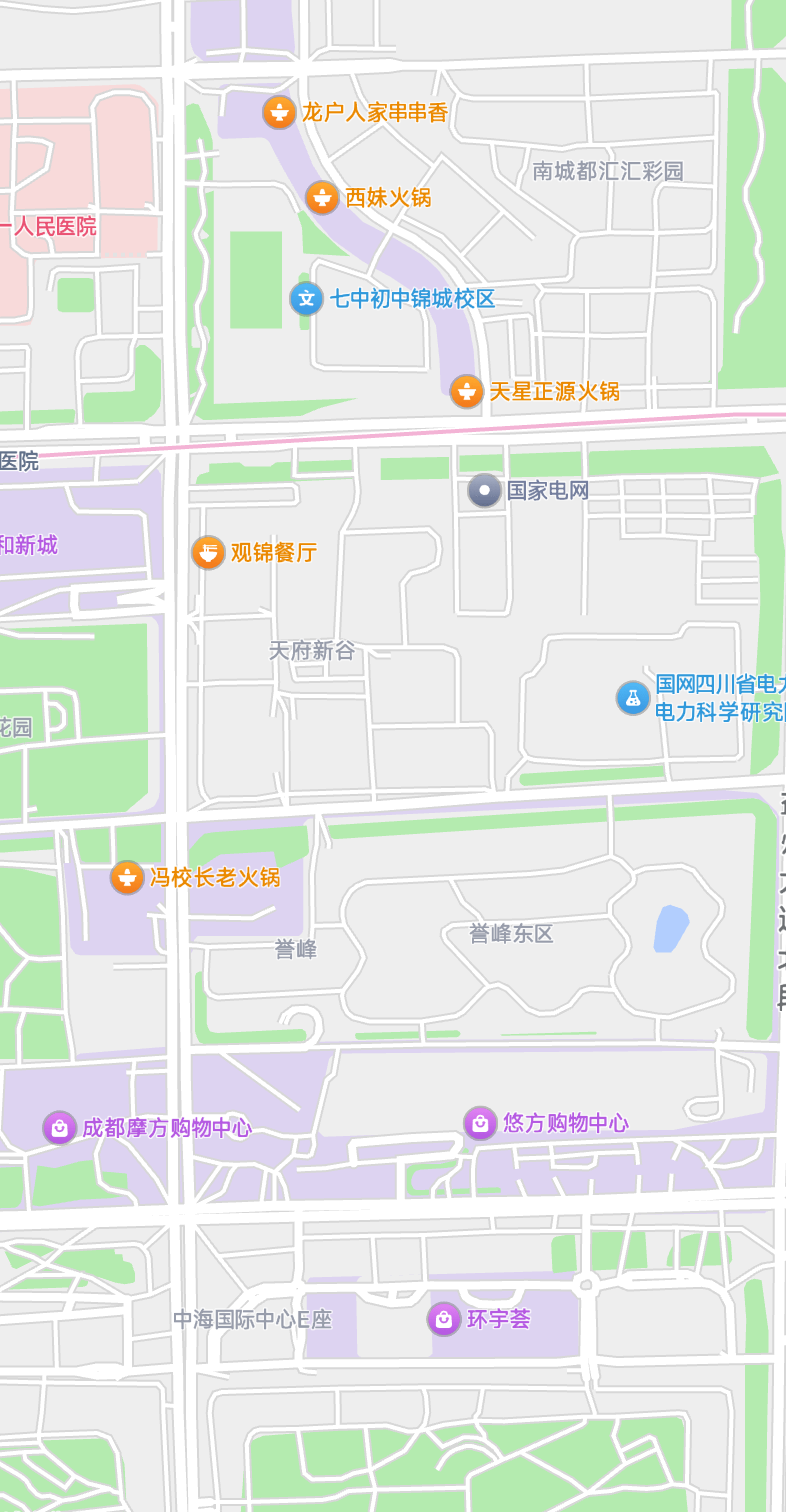View details for 观锦餐厅
The width and height of the screenshot is (786, 1512).
pyautogui.click(x=209, y=552)
